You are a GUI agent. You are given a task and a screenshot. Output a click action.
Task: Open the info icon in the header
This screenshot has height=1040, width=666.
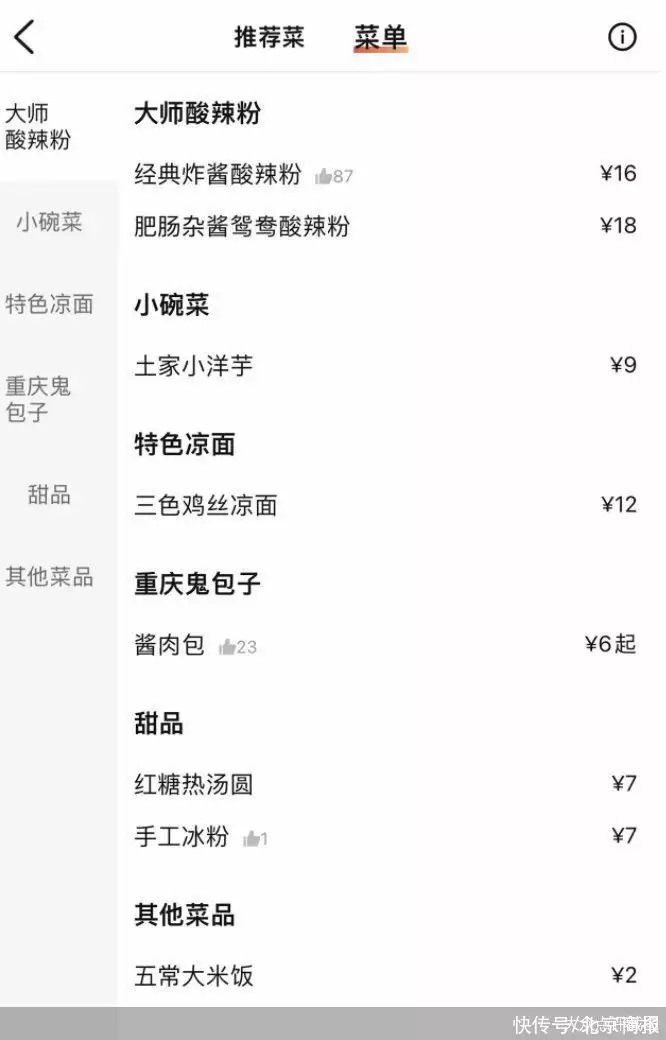[622, 38]
